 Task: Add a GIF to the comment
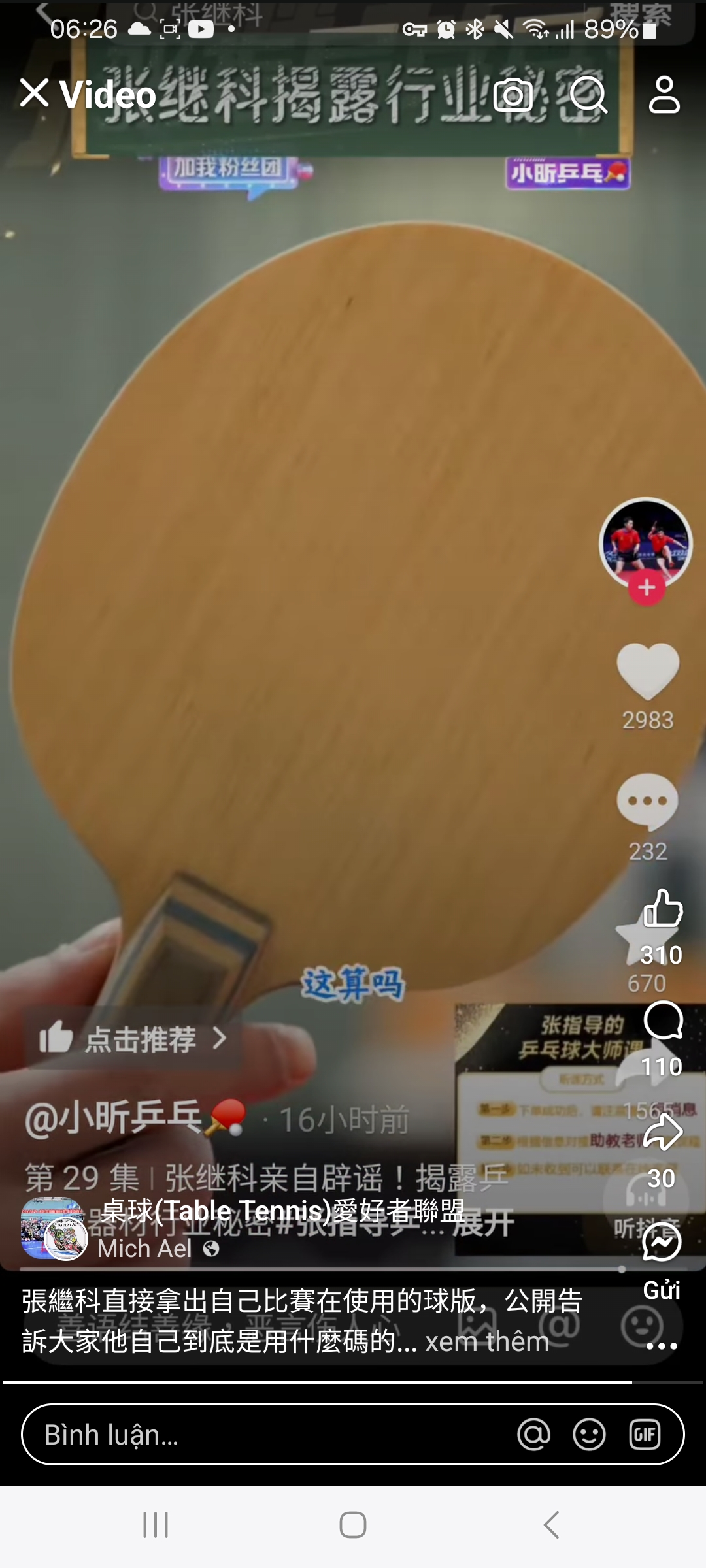click(645, 1435)
